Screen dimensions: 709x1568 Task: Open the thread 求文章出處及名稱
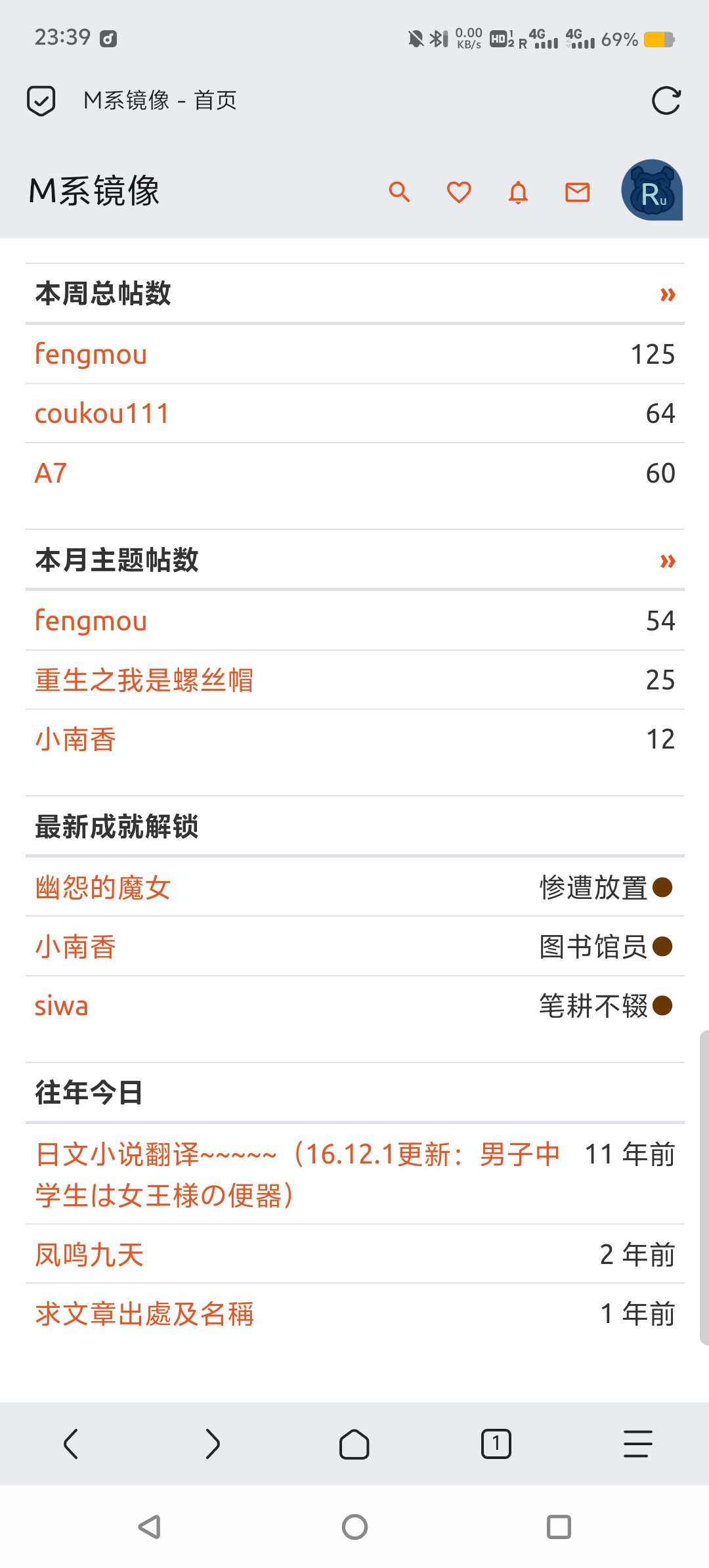[144, 1314]
